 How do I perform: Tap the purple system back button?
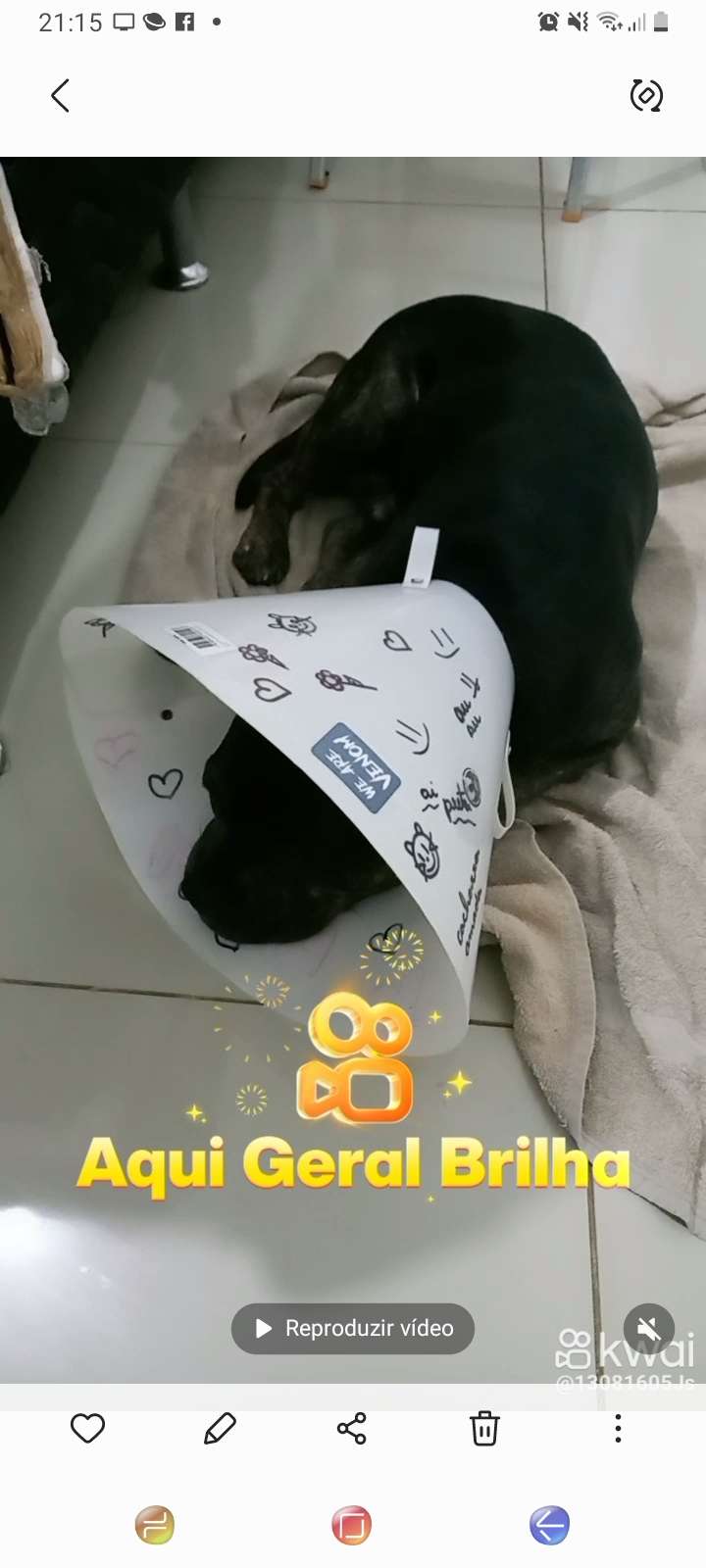click(549, 1525)
